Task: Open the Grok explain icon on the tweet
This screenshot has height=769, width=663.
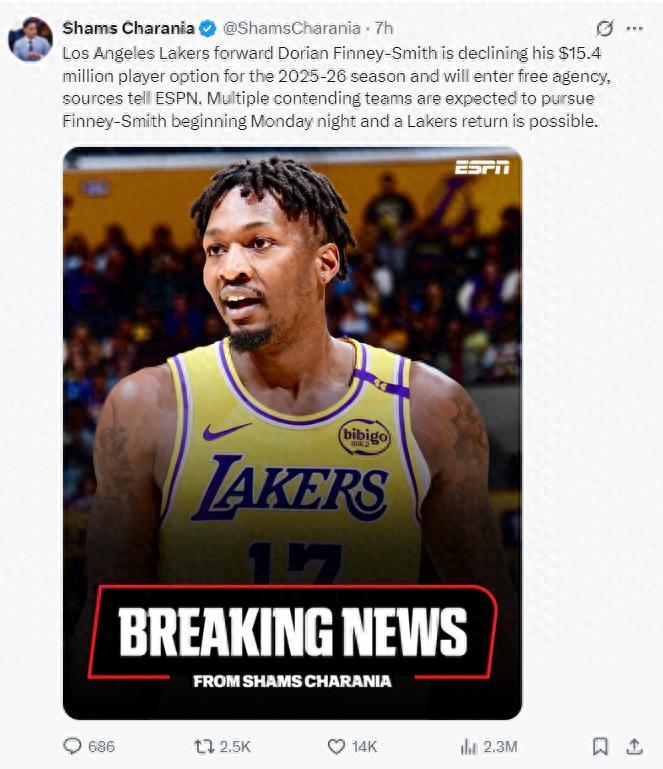Action: point(604,28)
